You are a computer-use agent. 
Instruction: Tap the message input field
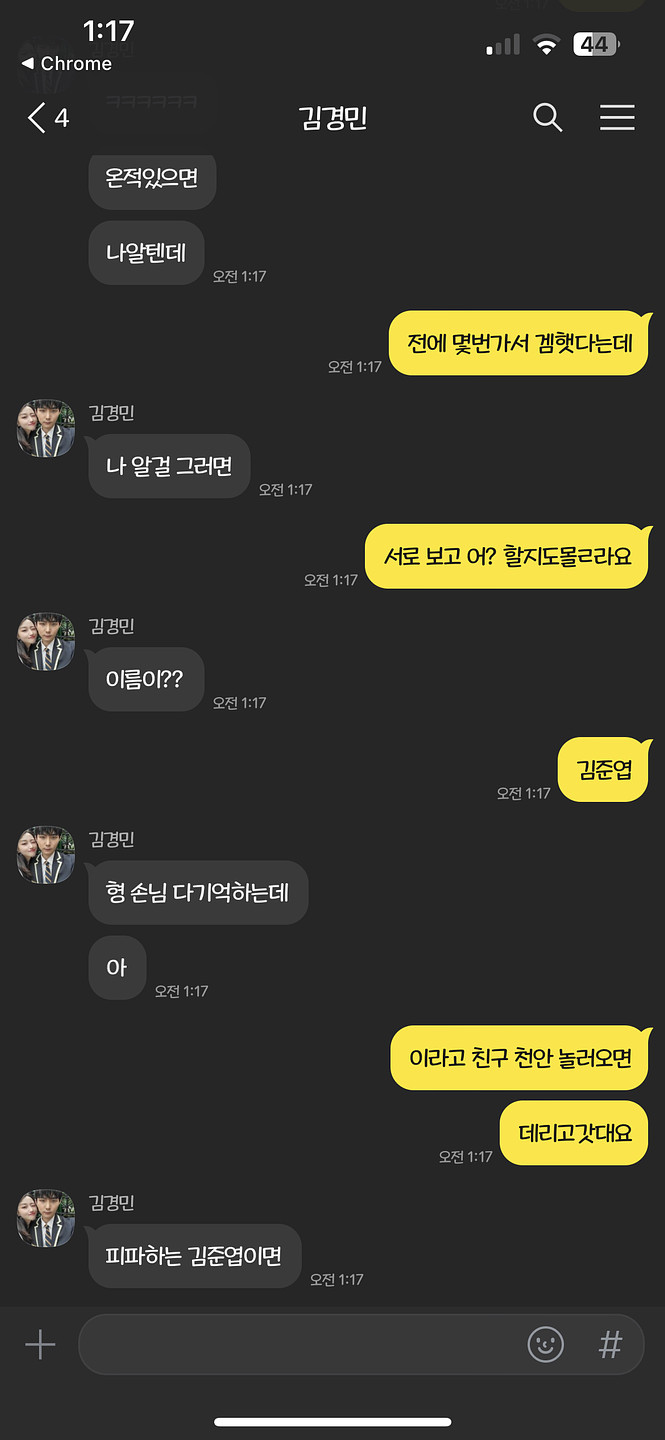pos(300,1345)
